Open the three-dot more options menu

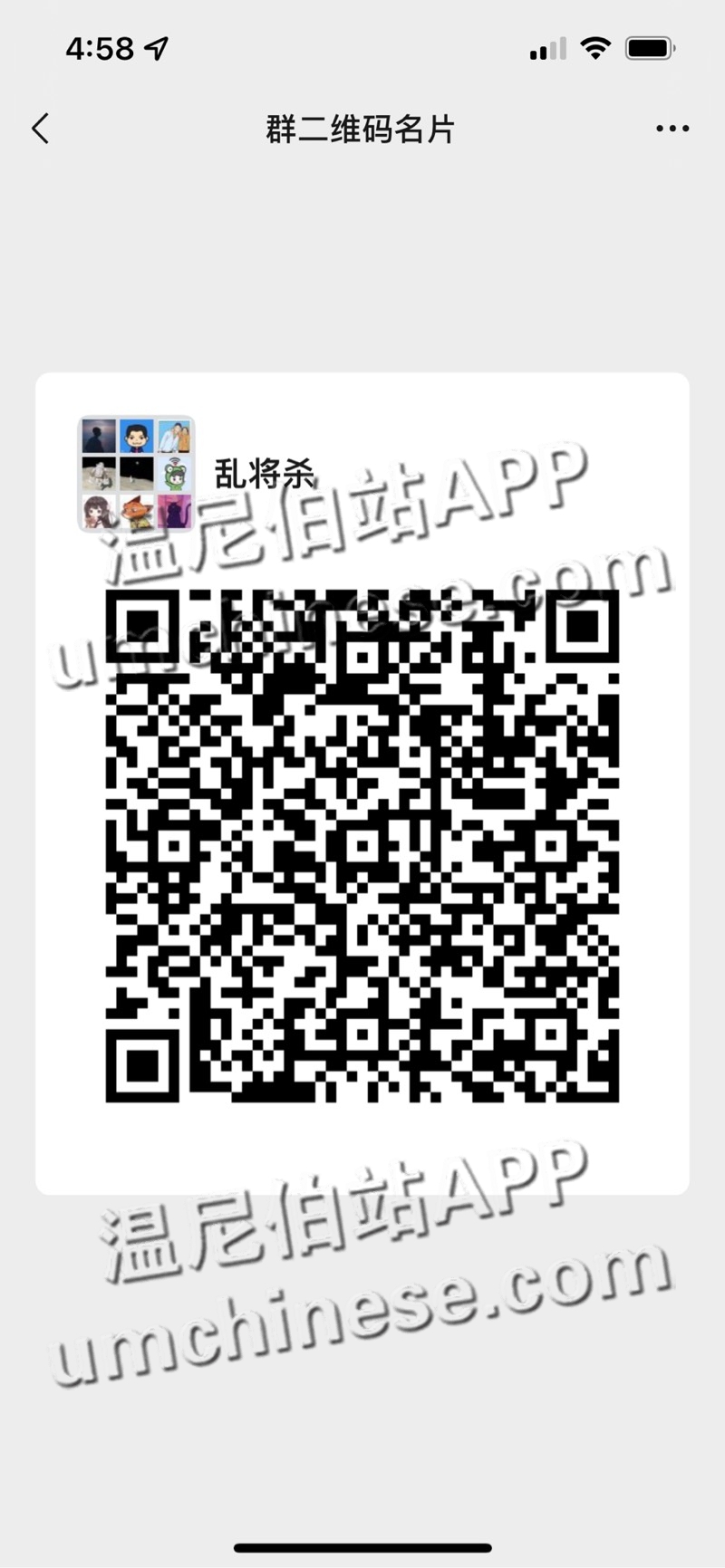[x=672, y=129]
